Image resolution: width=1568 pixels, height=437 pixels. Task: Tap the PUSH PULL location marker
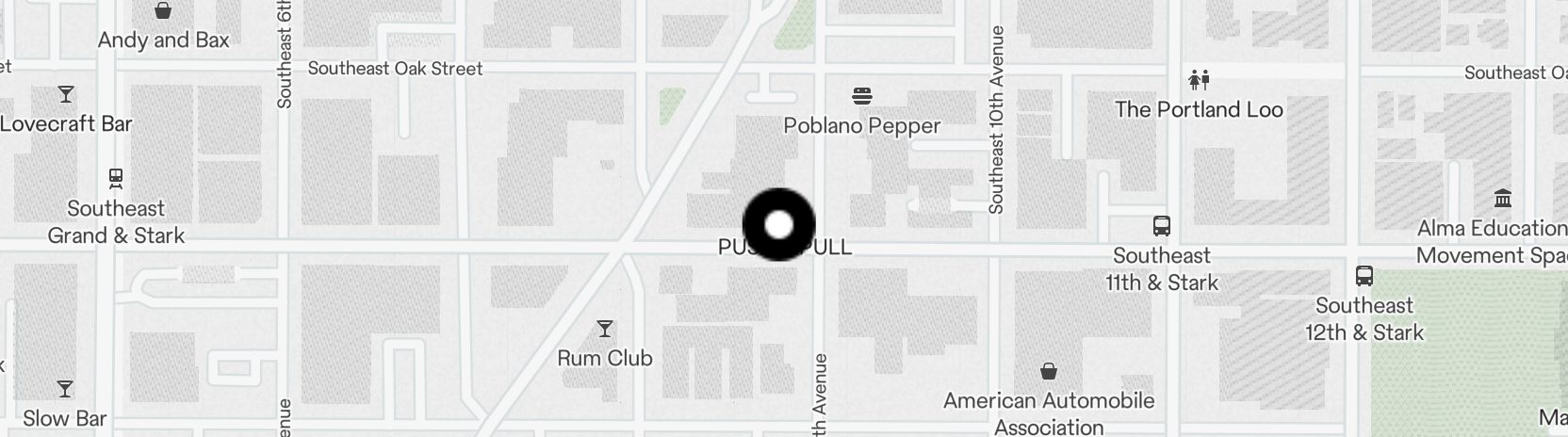pos(778,225)
